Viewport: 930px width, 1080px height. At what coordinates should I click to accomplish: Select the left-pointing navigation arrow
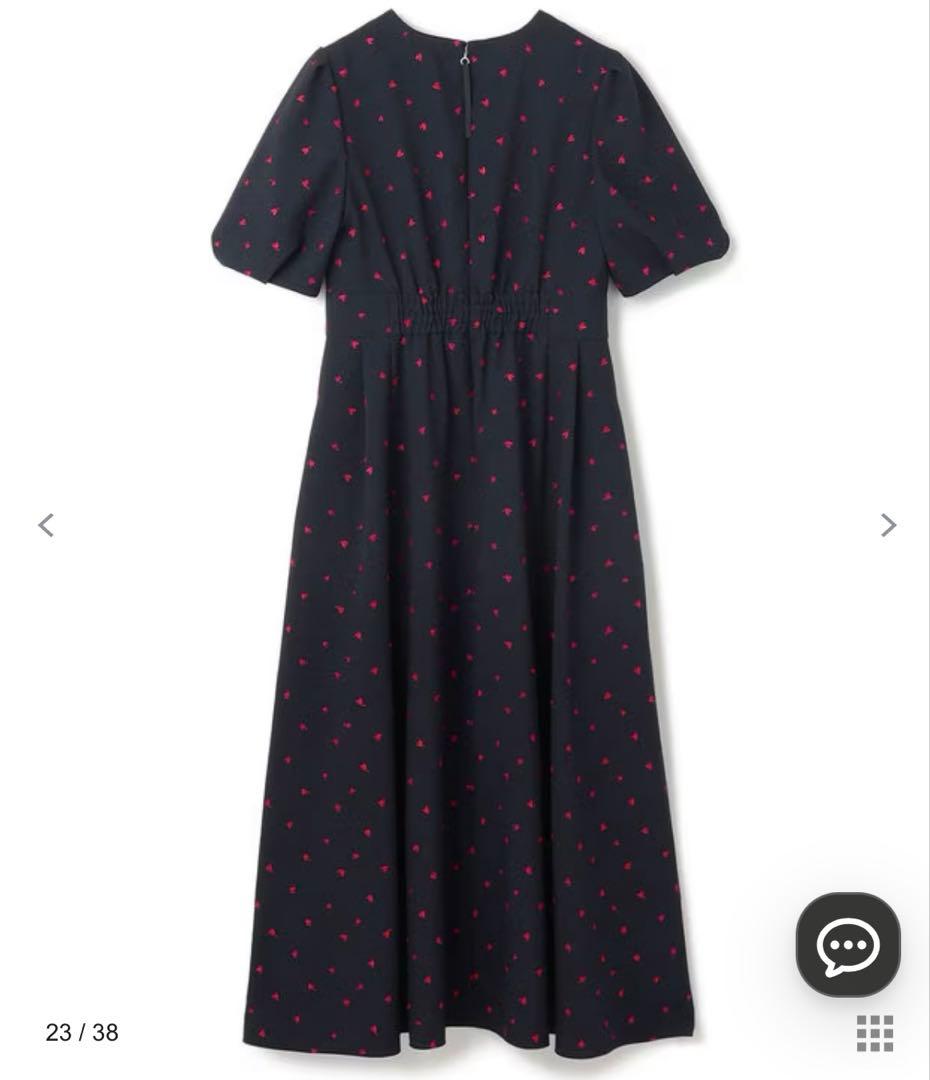coord(47,525)
